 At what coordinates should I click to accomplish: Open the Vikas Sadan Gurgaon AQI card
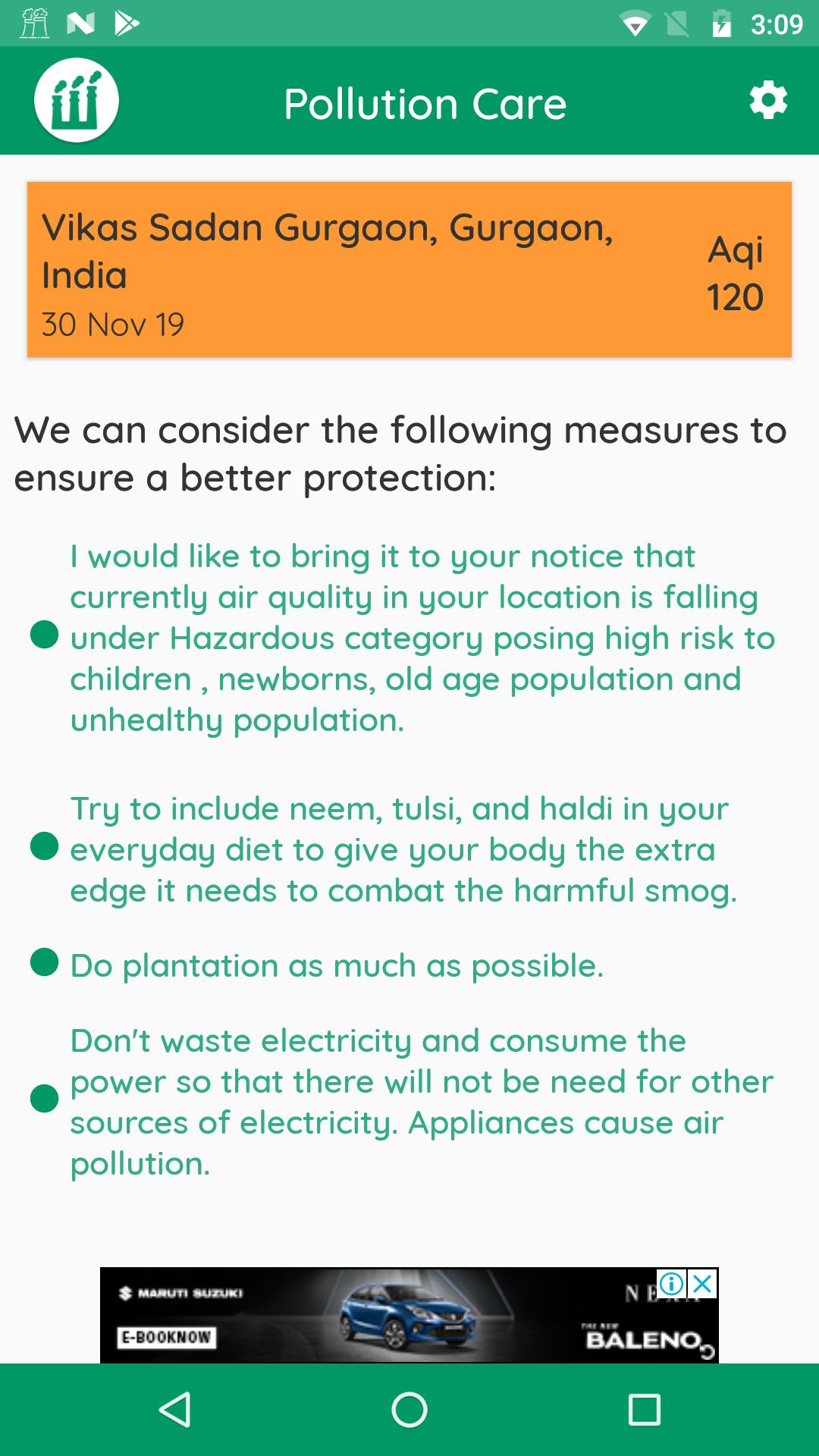pyautogui.click(x=409, y=269)
